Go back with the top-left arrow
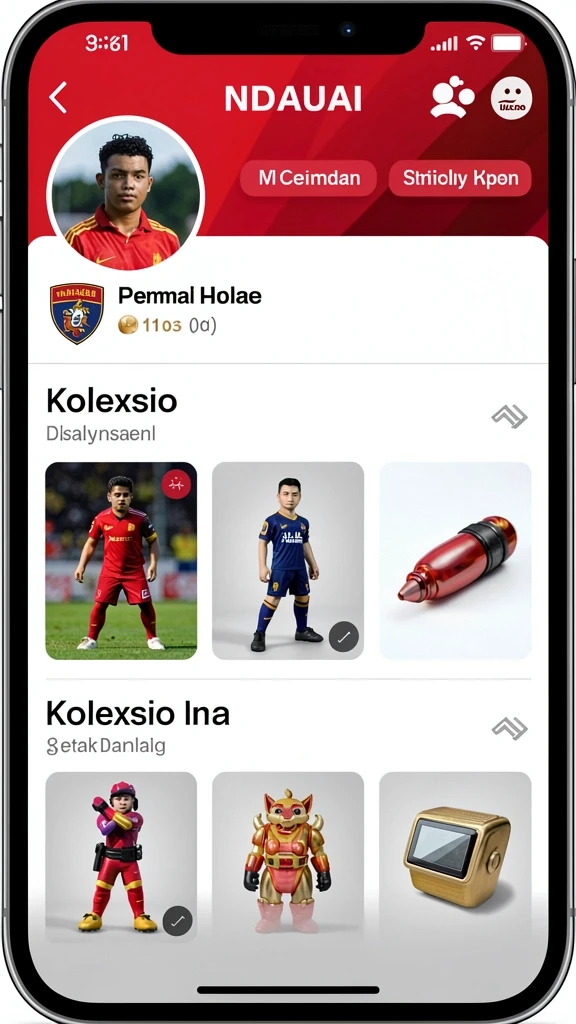 point(58,98)
